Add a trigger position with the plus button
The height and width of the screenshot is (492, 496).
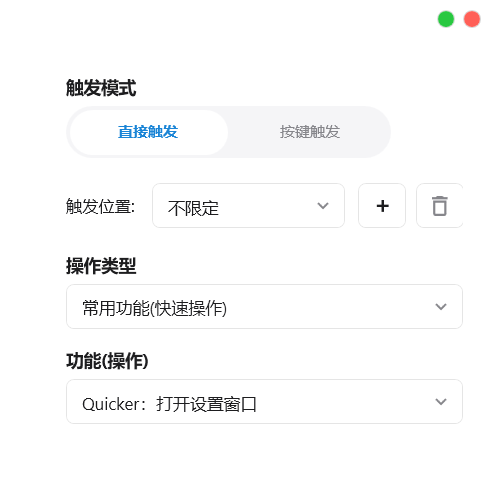(382, 206)
